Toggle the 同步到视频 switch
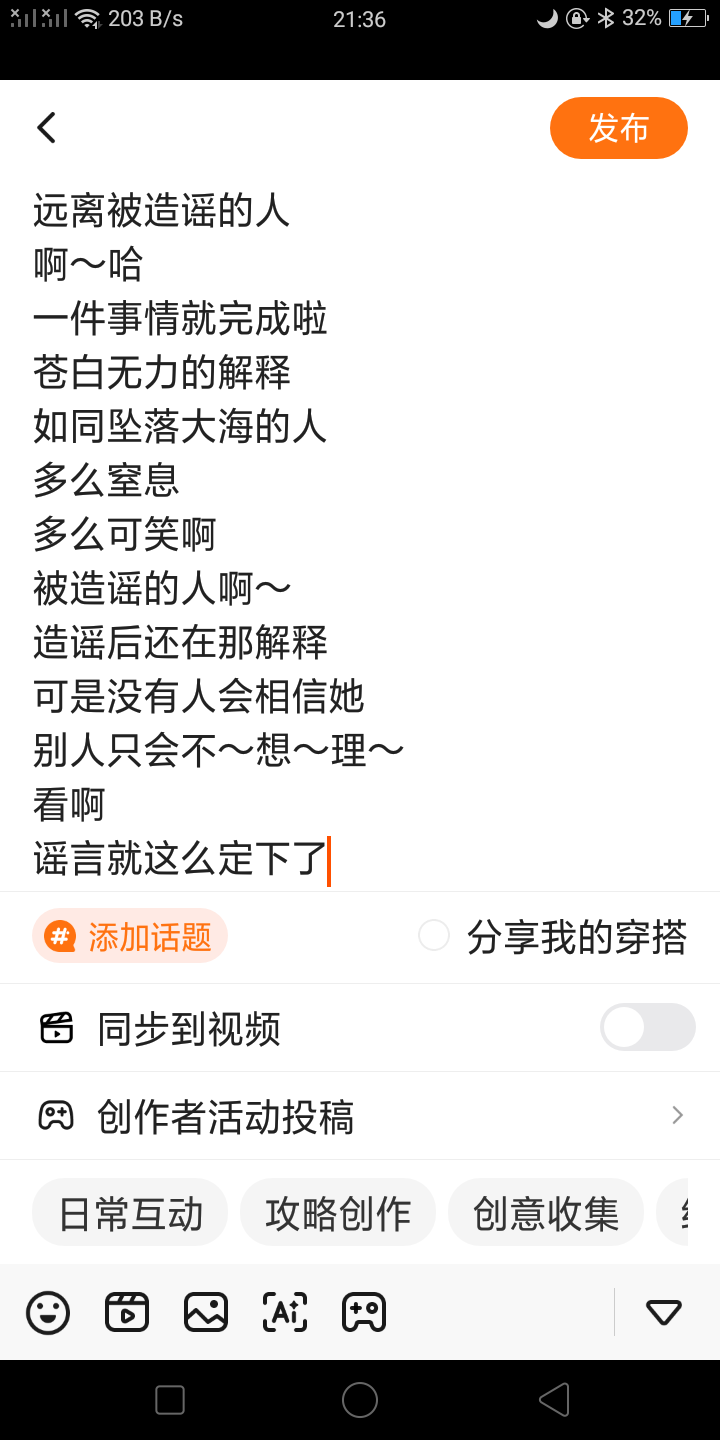 click(x=647, y=1027)
